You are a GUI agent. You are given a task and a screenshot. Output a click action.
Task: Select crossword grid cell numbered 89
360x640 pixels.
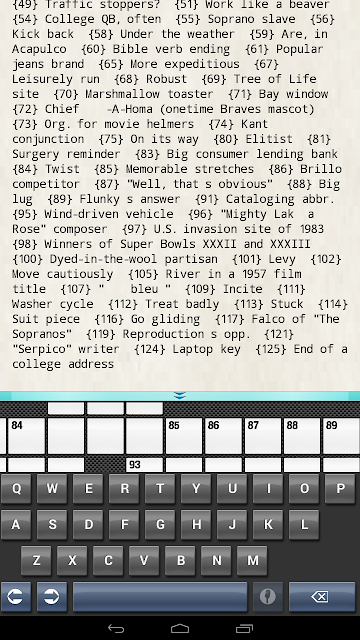pos(341,436)
